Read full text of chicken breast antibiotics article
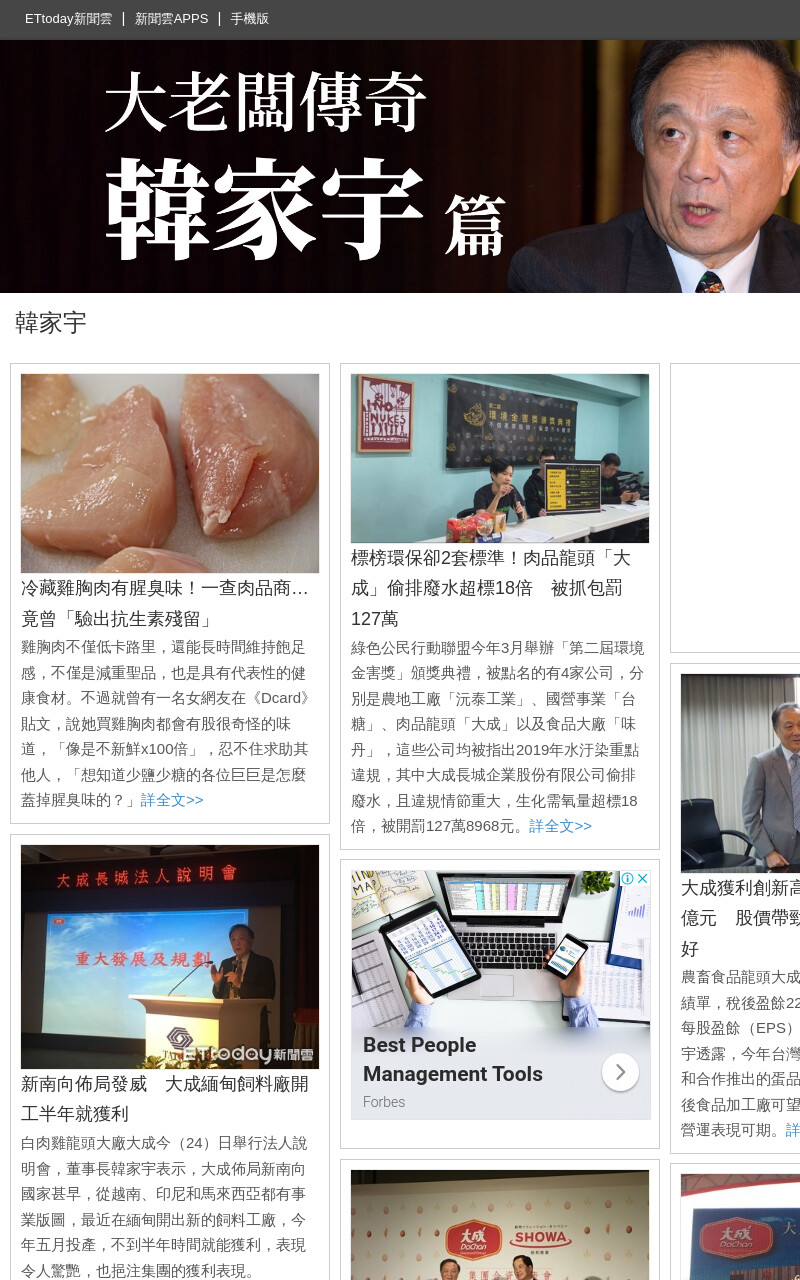Screen dimensions: 800x1280 [172, 800]
